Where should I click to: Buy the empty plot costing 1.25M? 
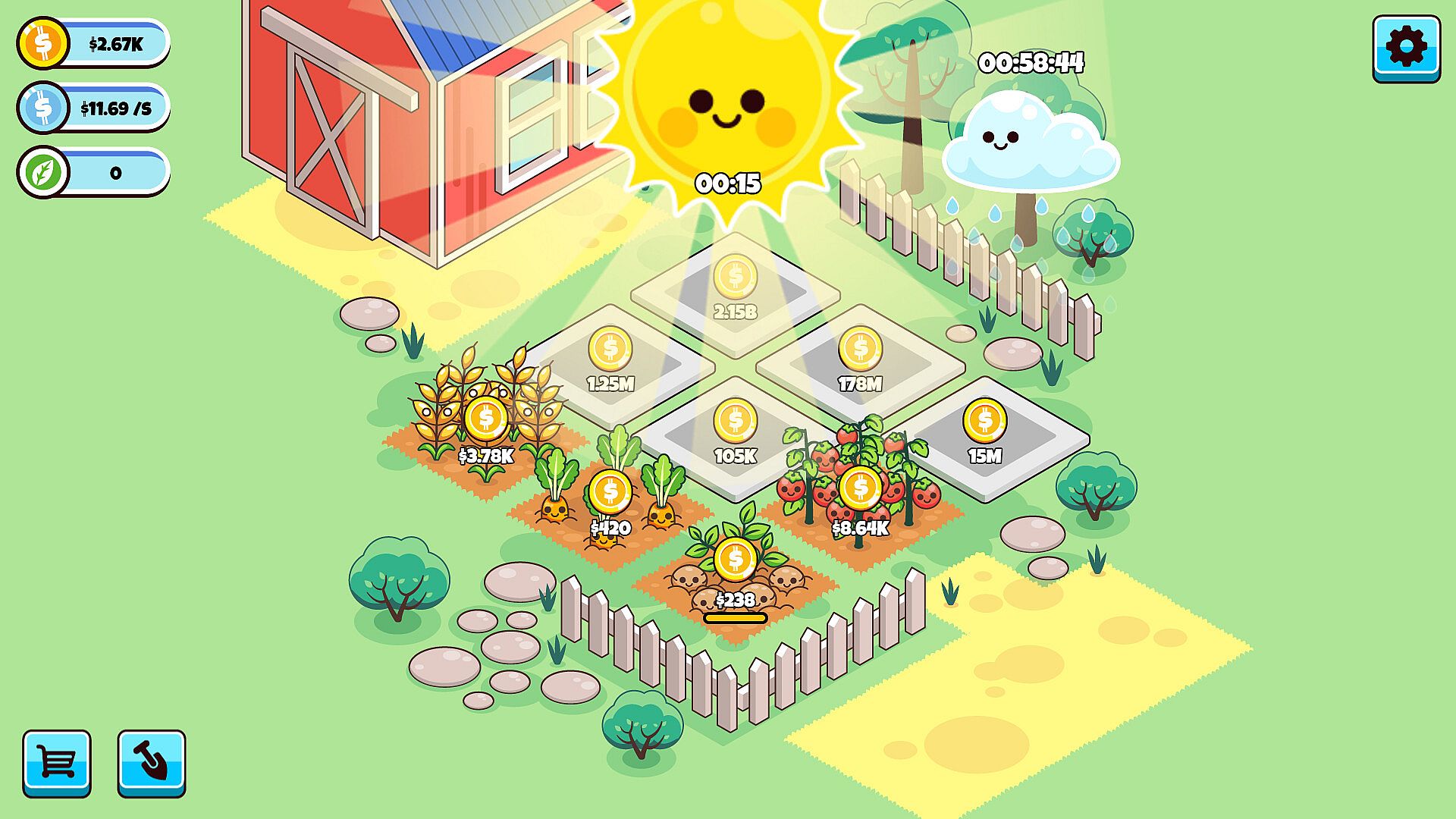[x=610, y=350]
